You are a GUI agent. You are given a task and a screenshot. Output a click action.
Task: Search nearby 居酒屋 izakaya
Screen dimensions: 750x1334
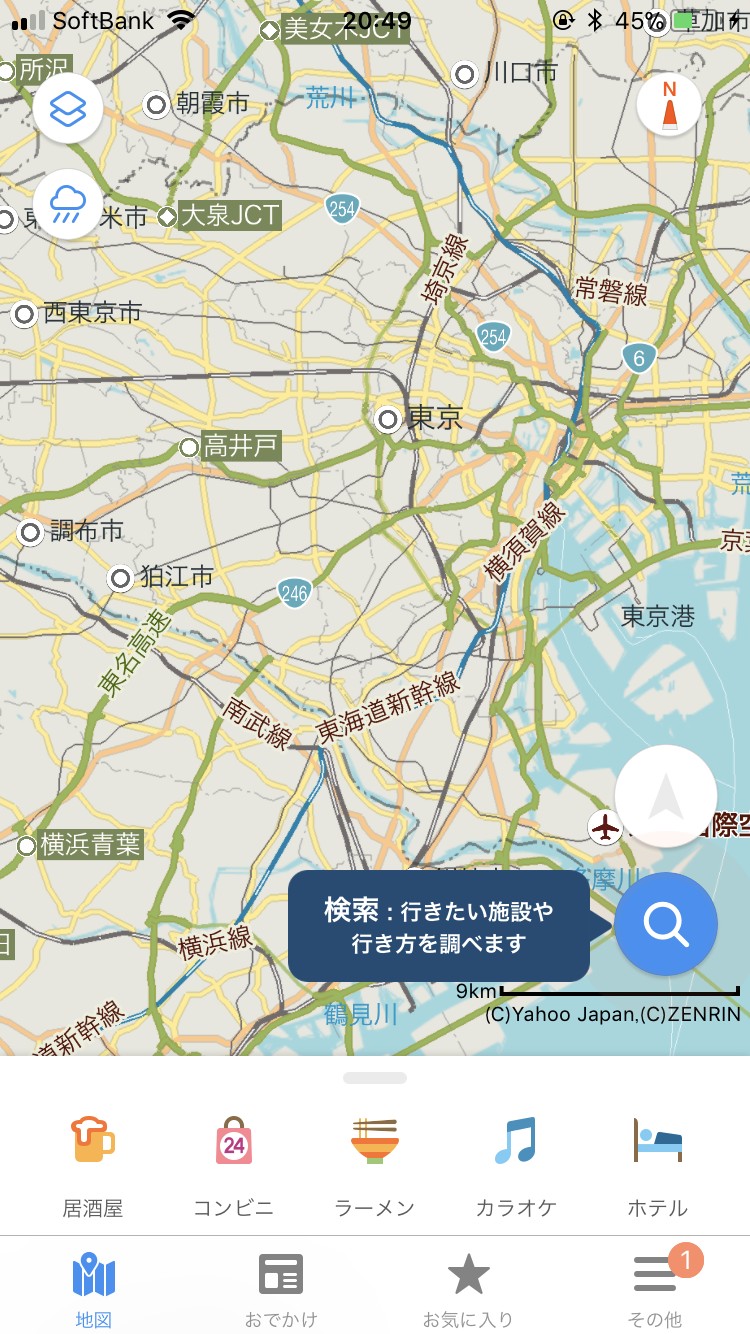[93, 1165]
